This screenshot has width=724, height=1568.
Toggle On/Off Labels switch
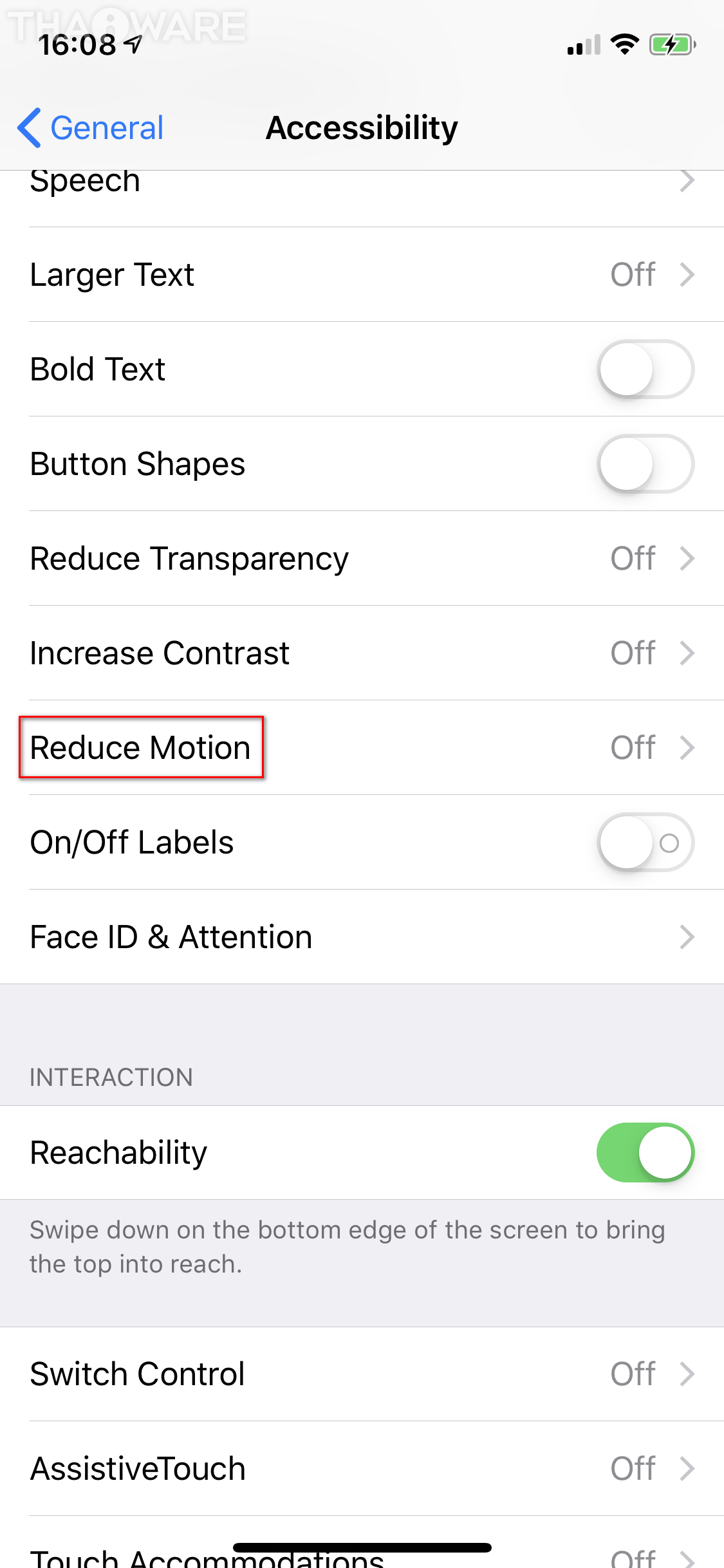pyautogui.click(x=645, y=843)
